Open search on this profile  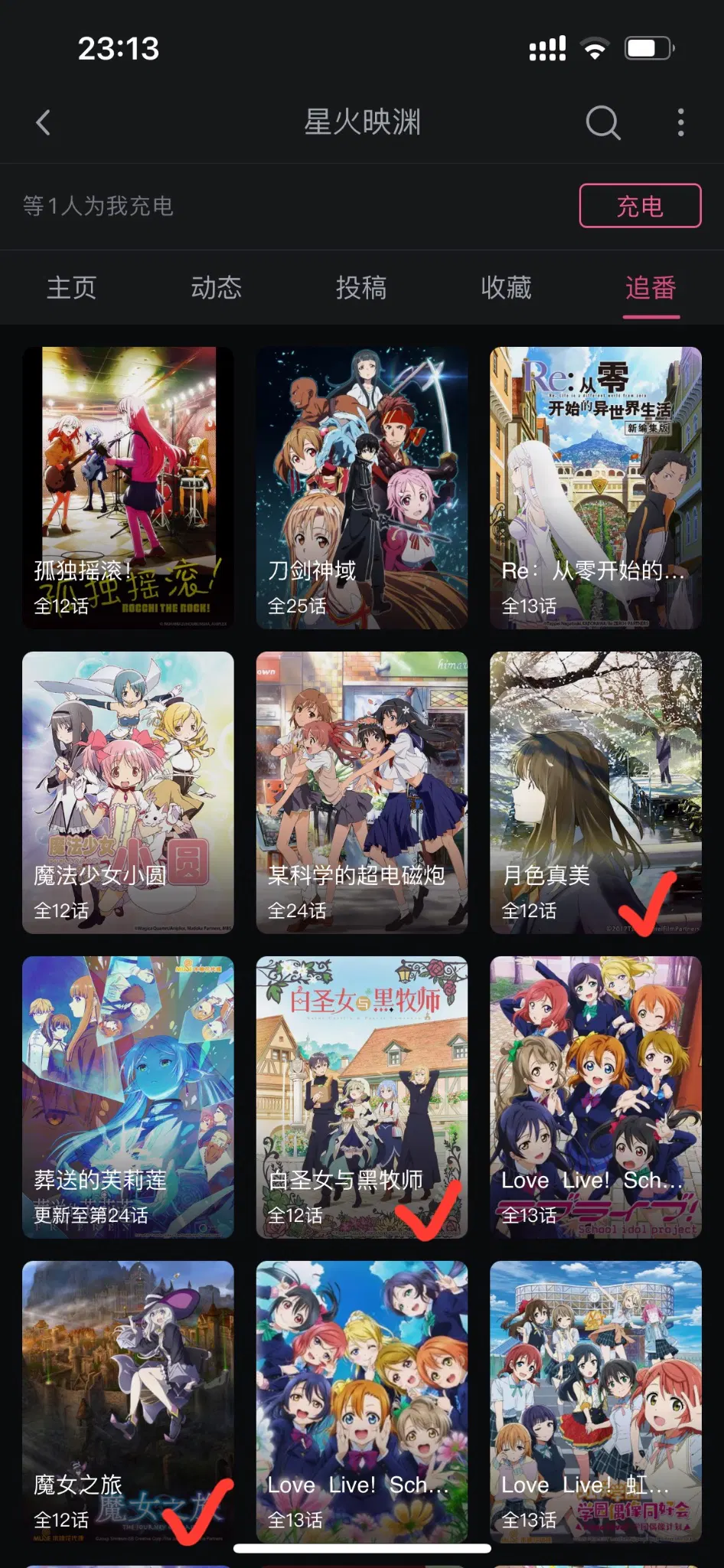point(602,122)
